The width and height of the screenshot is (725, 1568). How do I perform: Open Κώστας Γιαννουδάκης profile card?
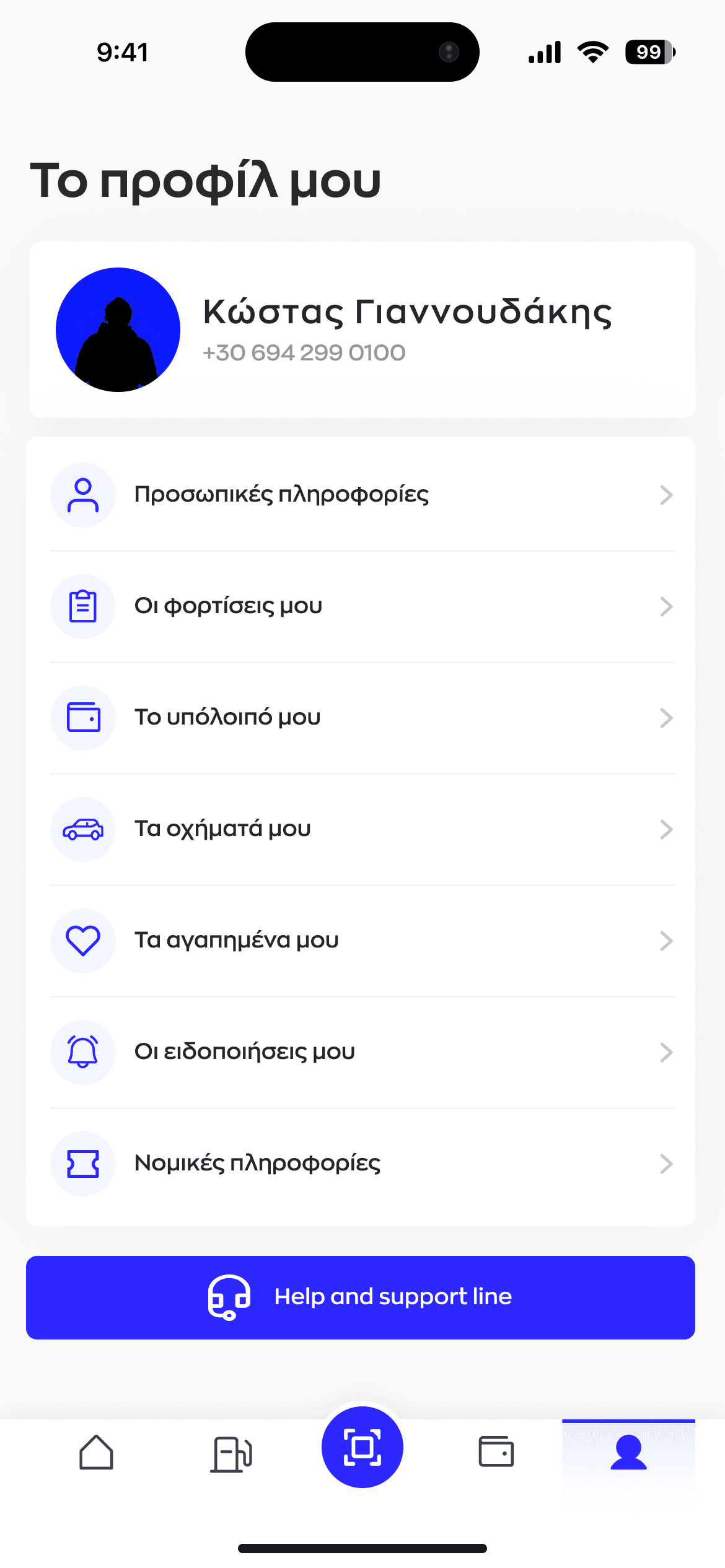pyautogui.click(x=362, y=330)
